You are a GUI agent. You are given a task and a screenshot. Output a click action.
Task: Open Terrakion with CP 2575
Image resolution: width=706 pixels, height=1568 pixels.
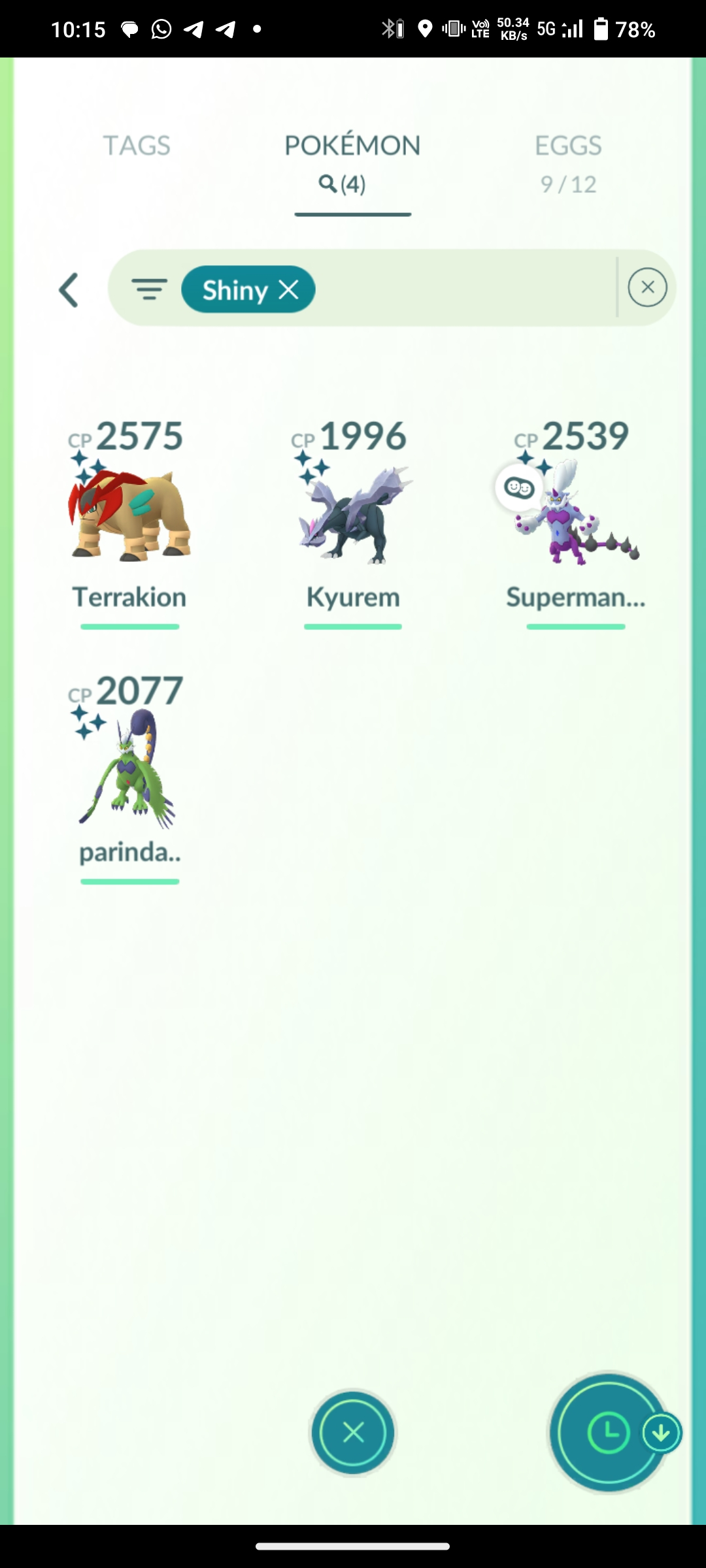129,516
